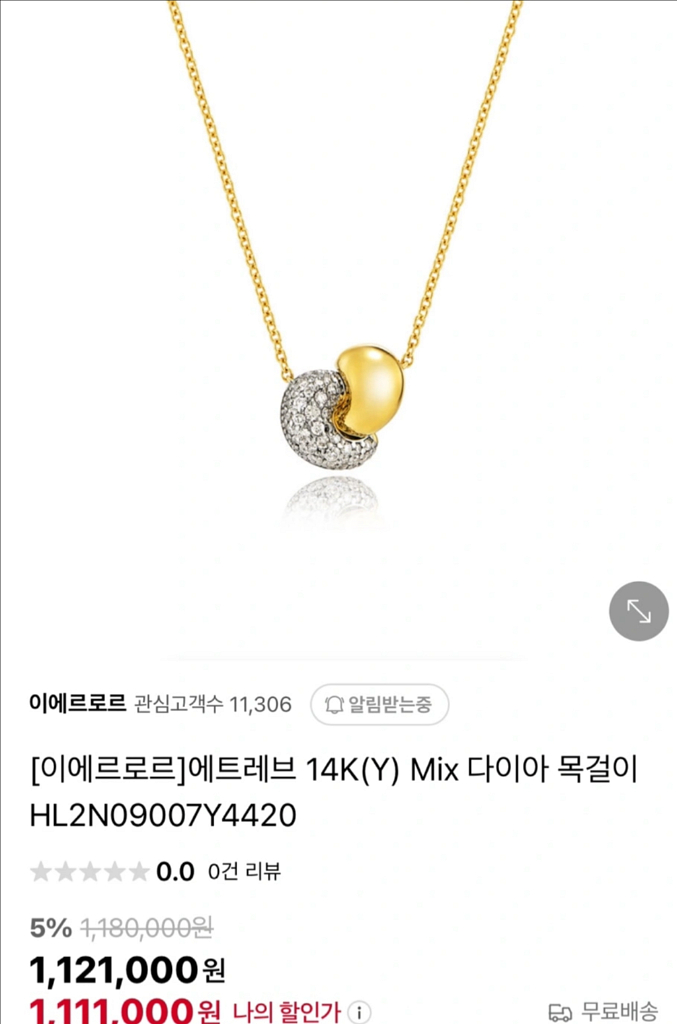The height and width of the screenshot is (1024, 677).
Task: Tap the 알림받는중 notification chip
Action: 379,704
